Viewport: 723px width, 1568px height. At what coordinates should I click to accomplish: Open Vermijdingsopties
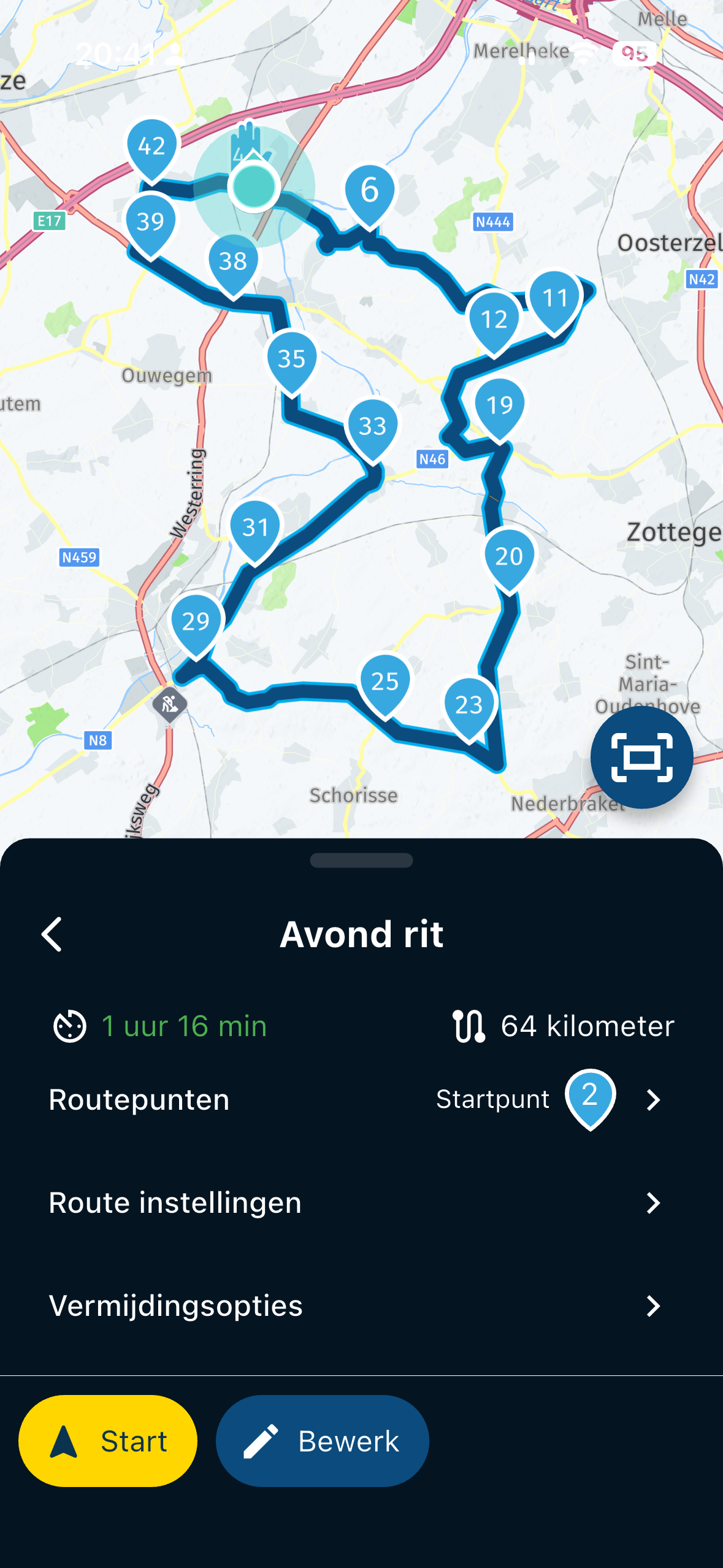(361, 1305)
